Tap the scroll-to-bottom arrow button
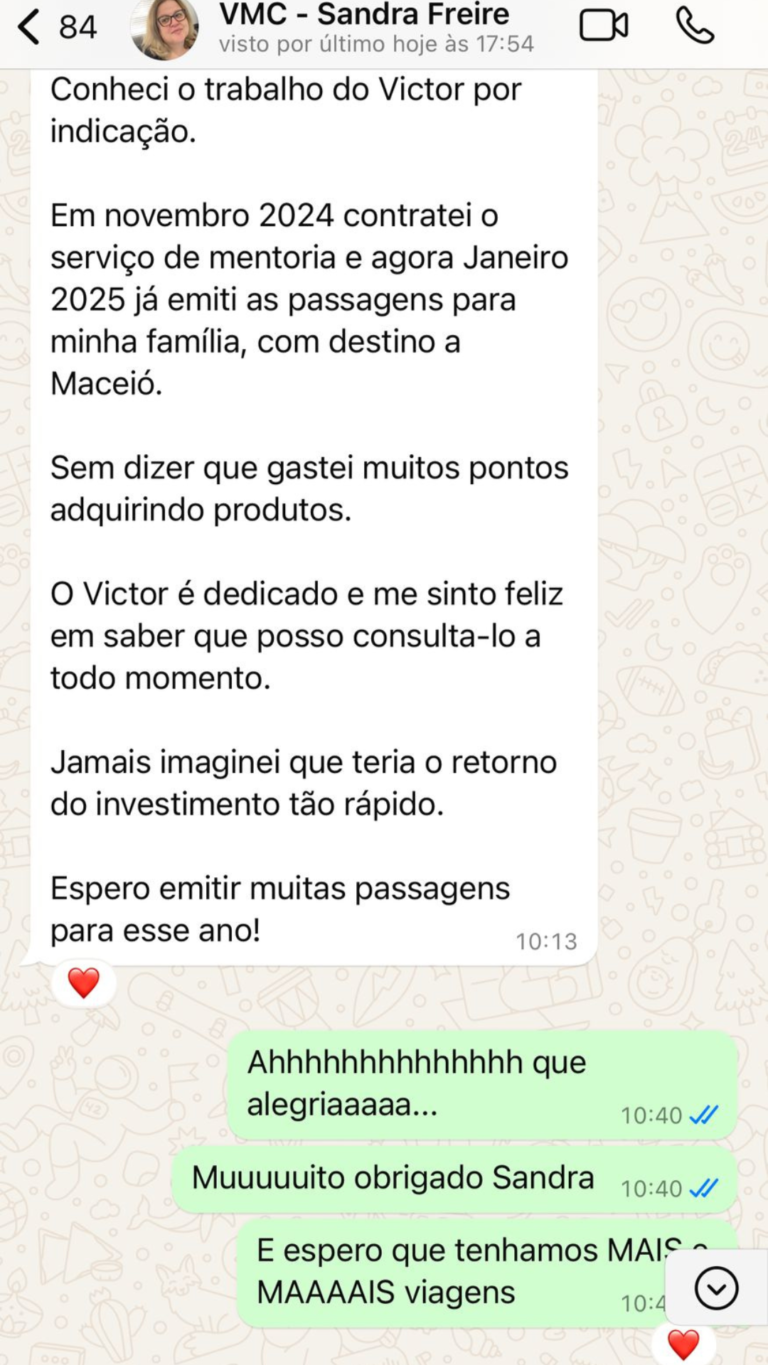Screen dimensions: 768x1365 [x=716, y=1288]
